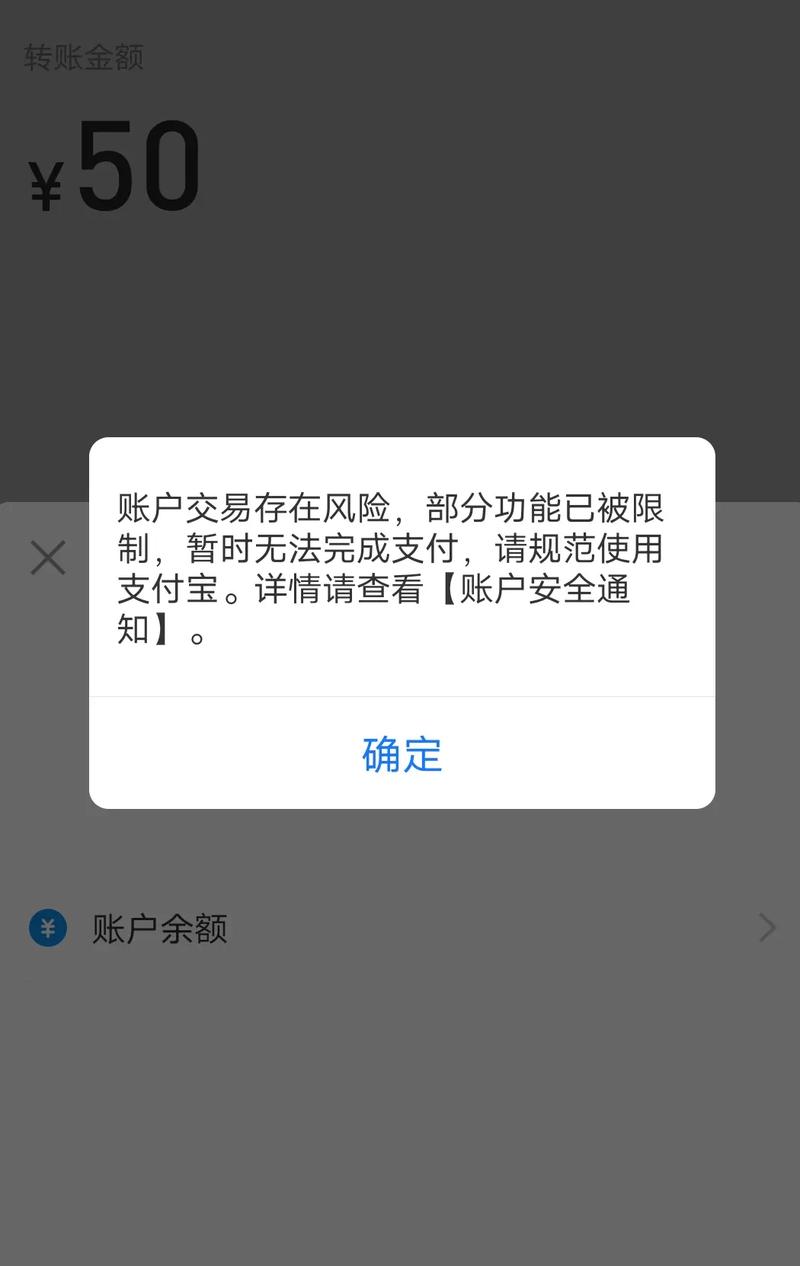The height and width of the screenshot is (1266, 800).
Task: Open payment method options via the chevron
Action: [766, 928]
